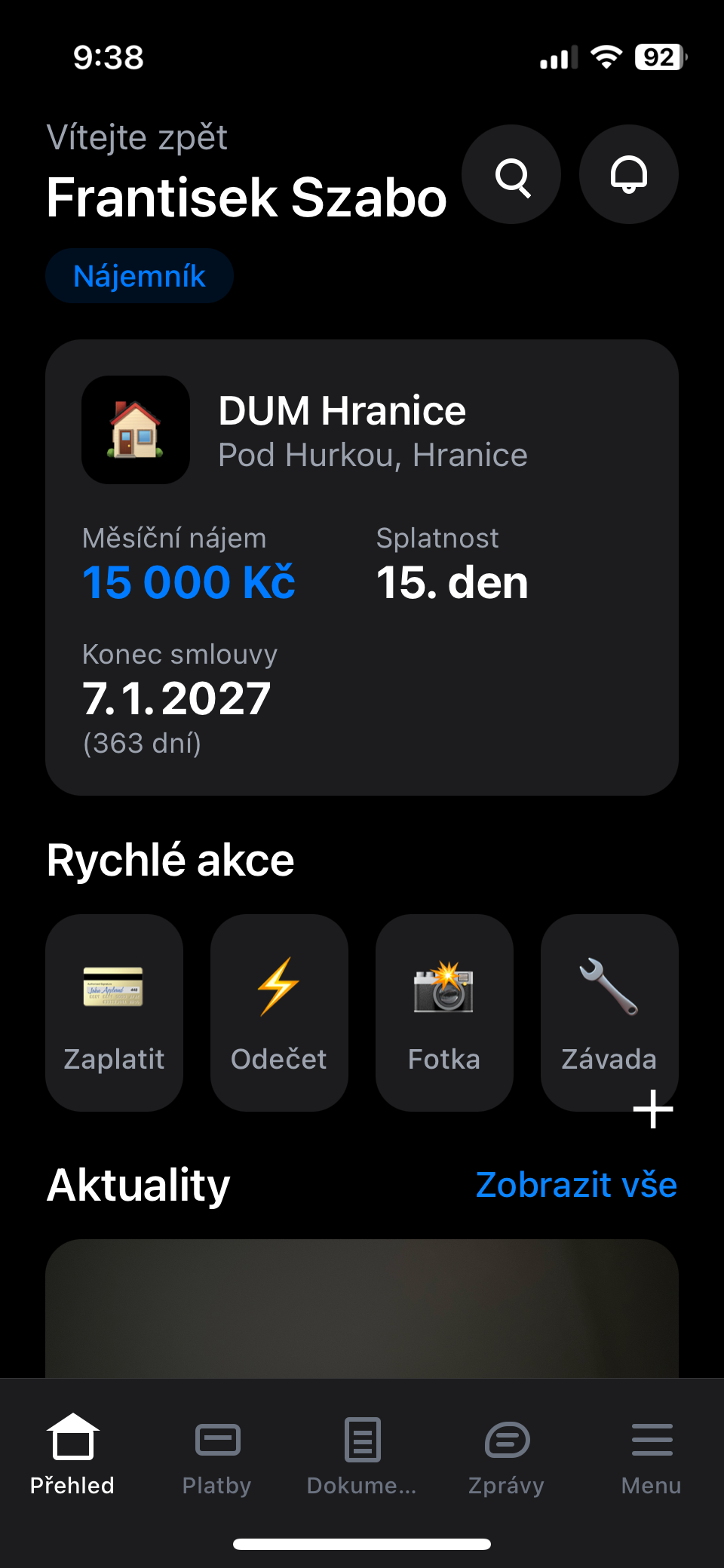The image size is (724, 1568).
Task: Open the search icon
Action: 511,174
